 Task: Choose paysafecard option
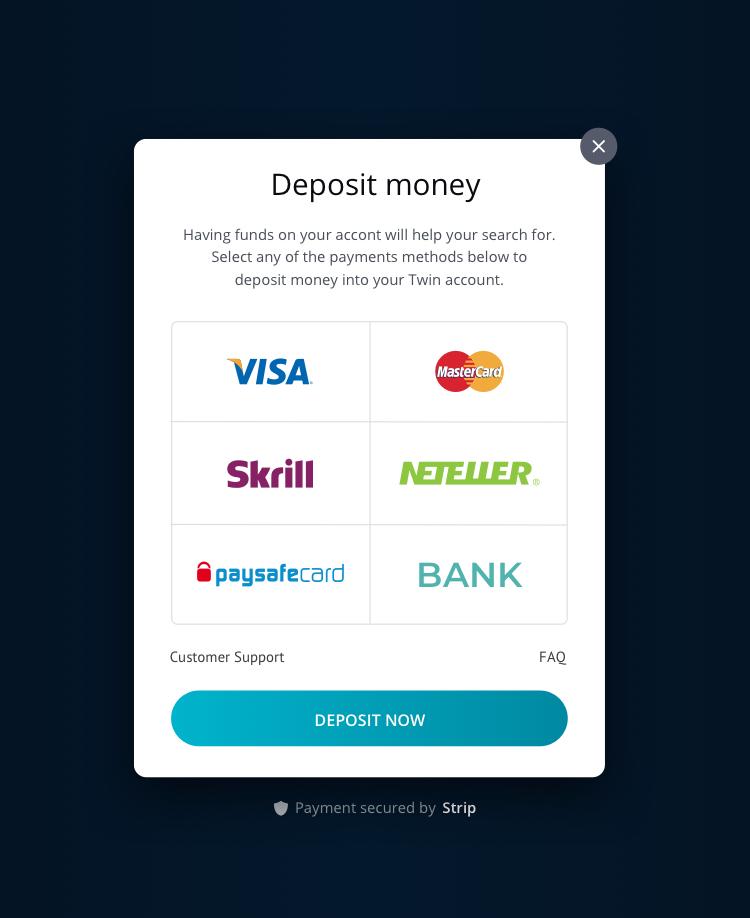[270, 574]
